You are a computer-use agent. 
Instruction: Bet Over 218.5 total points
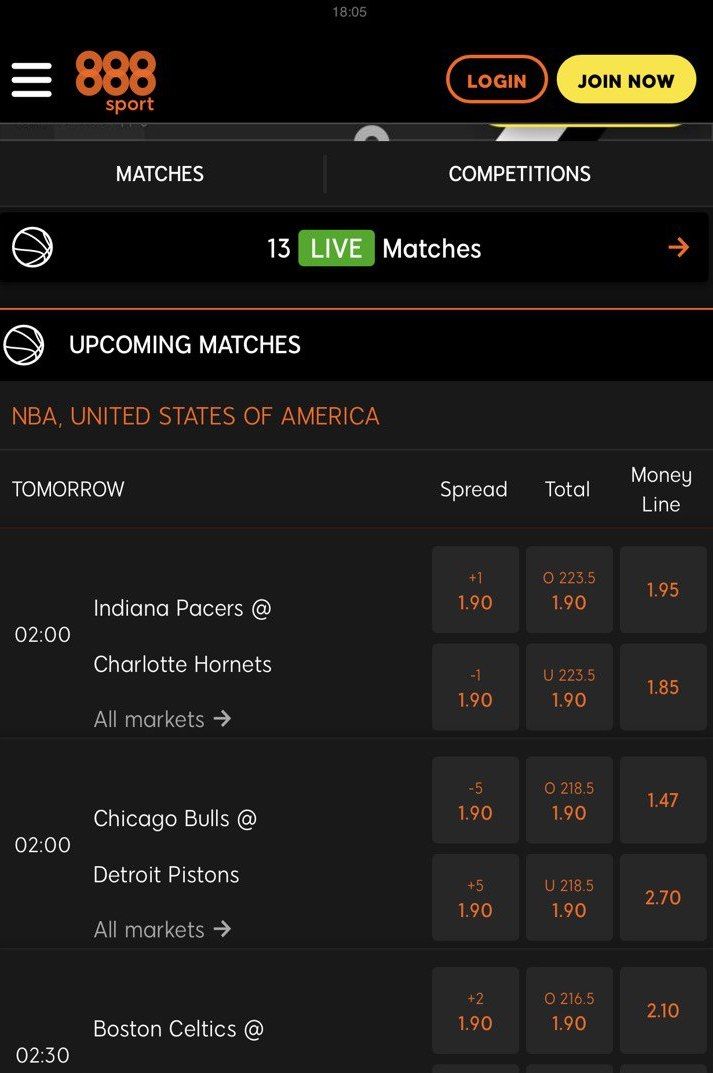click(569, 800)
